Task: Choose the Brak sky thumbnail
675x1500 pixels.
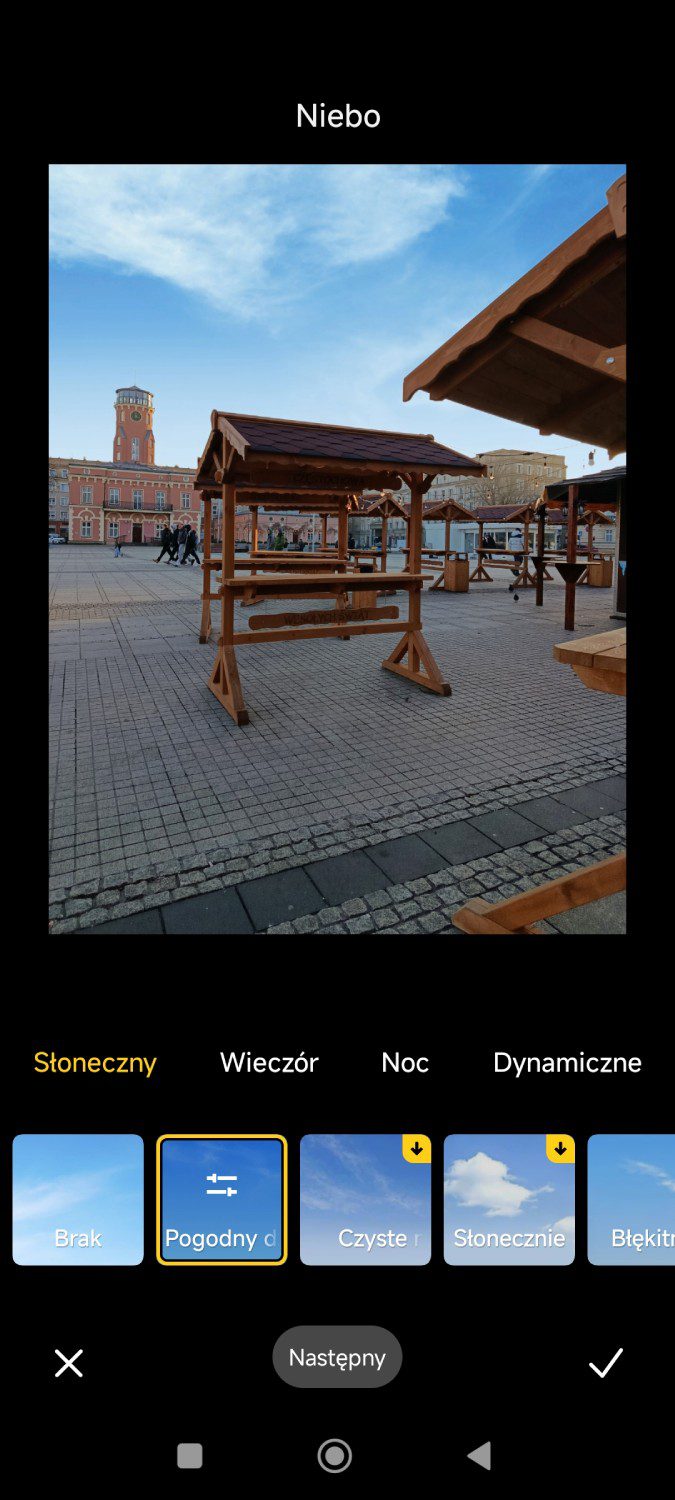Action: [x=78, y=1200]
